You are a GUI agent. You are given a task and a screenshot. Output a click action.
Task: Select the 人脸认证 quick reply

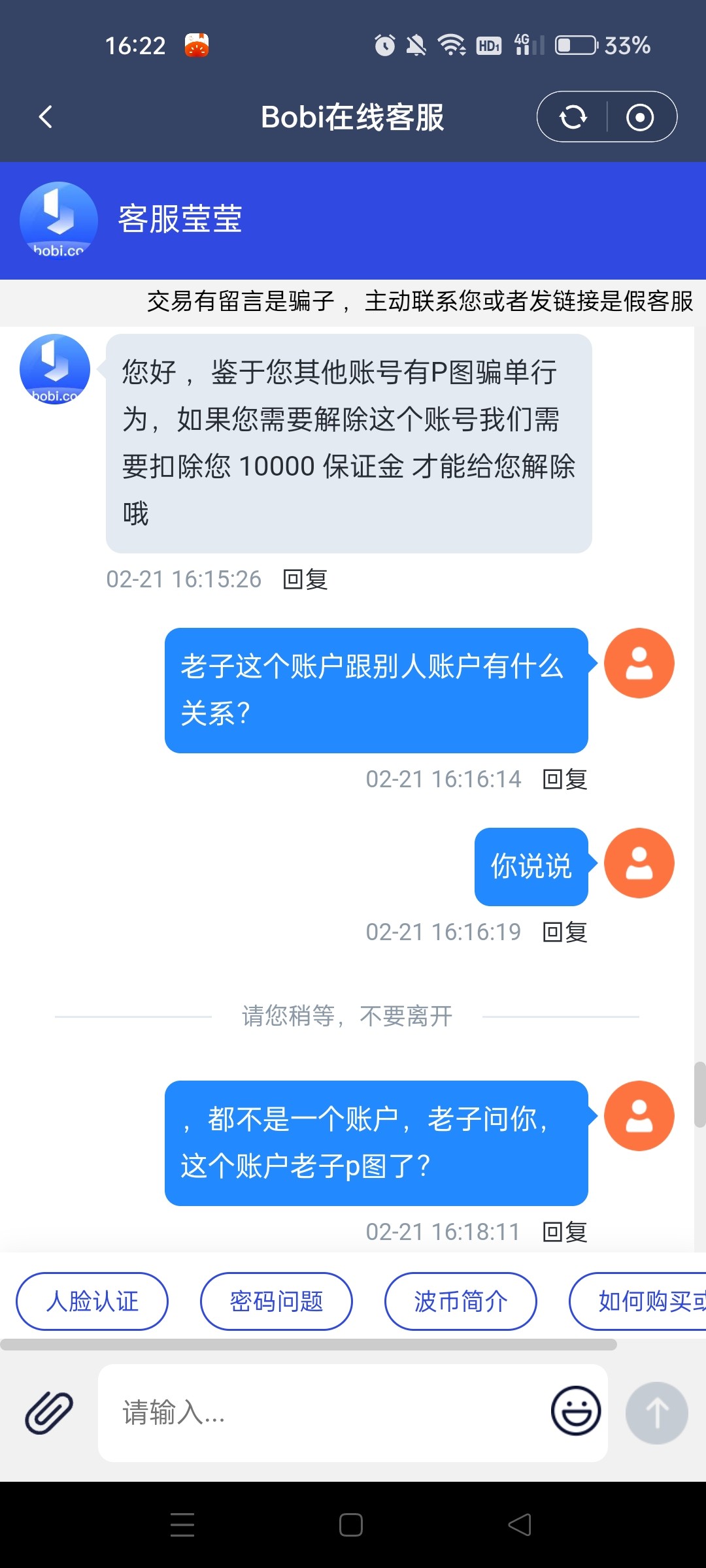pyautogui.click(x=92, y=1301)
